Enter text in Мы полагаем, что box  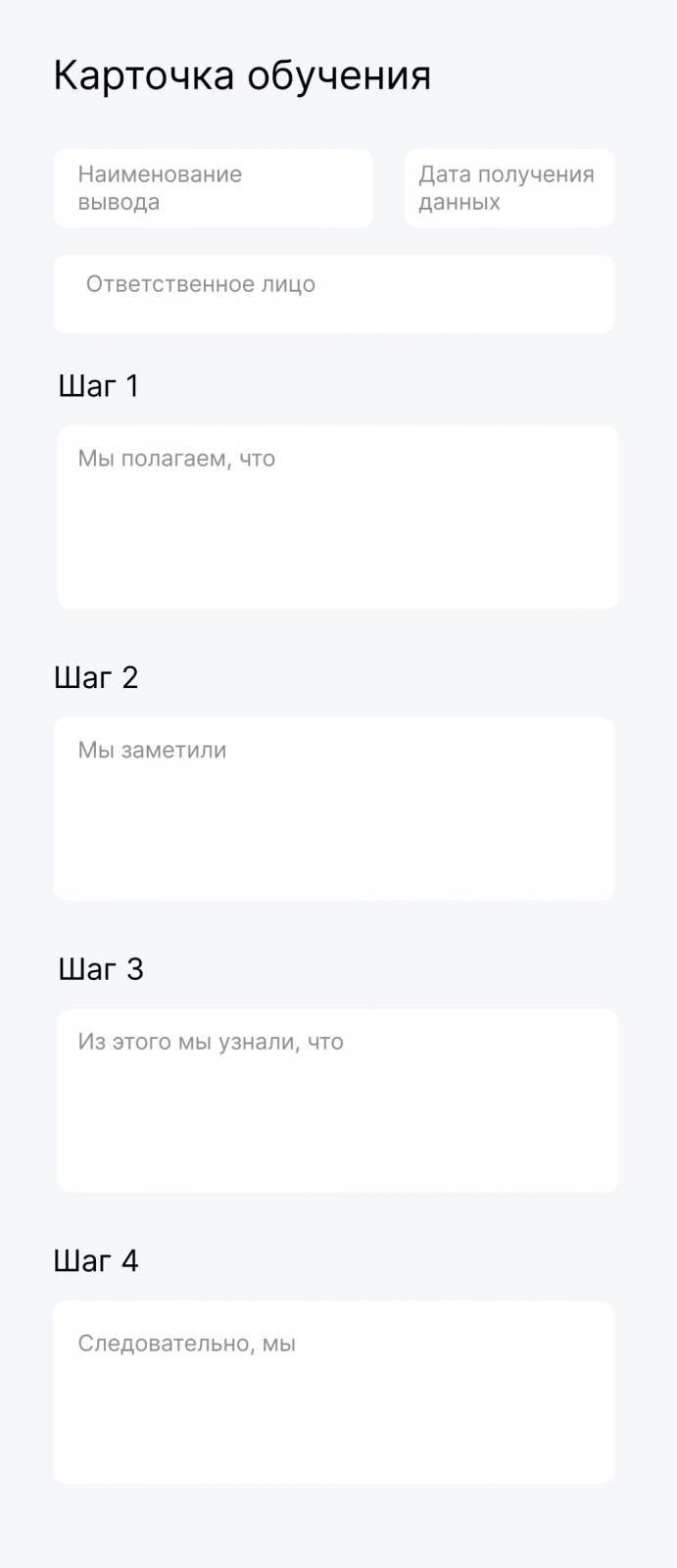coord(337,517)
